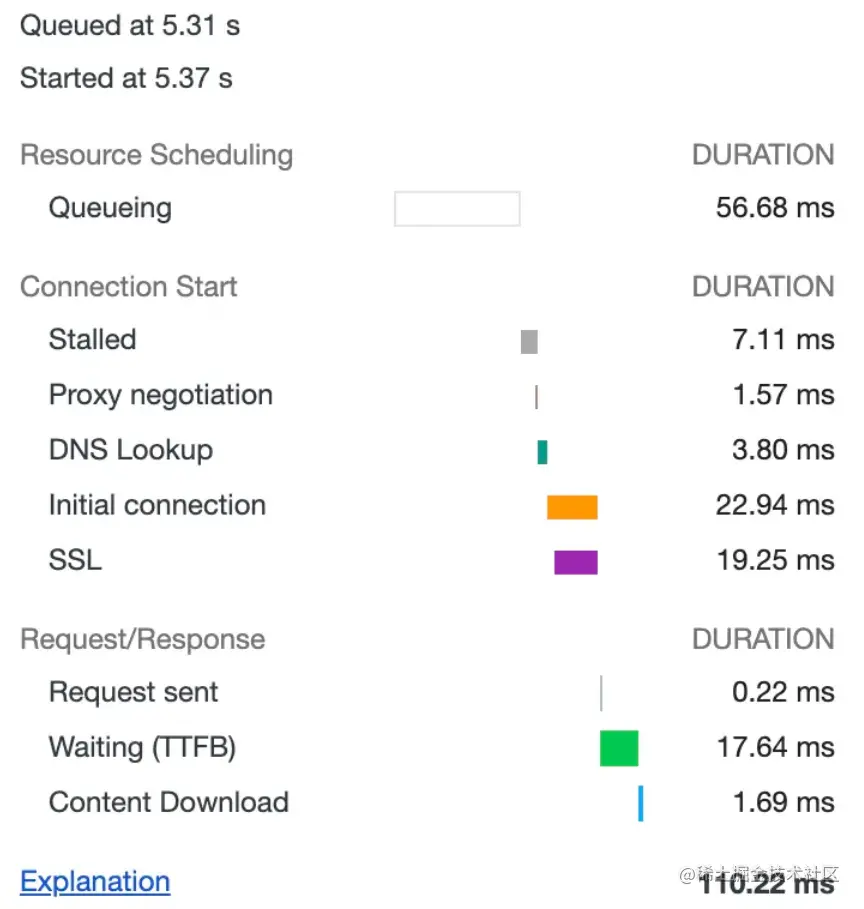Open the Explanation link
This screenshot has height=909, width=864.
click(x=95, y=882)
